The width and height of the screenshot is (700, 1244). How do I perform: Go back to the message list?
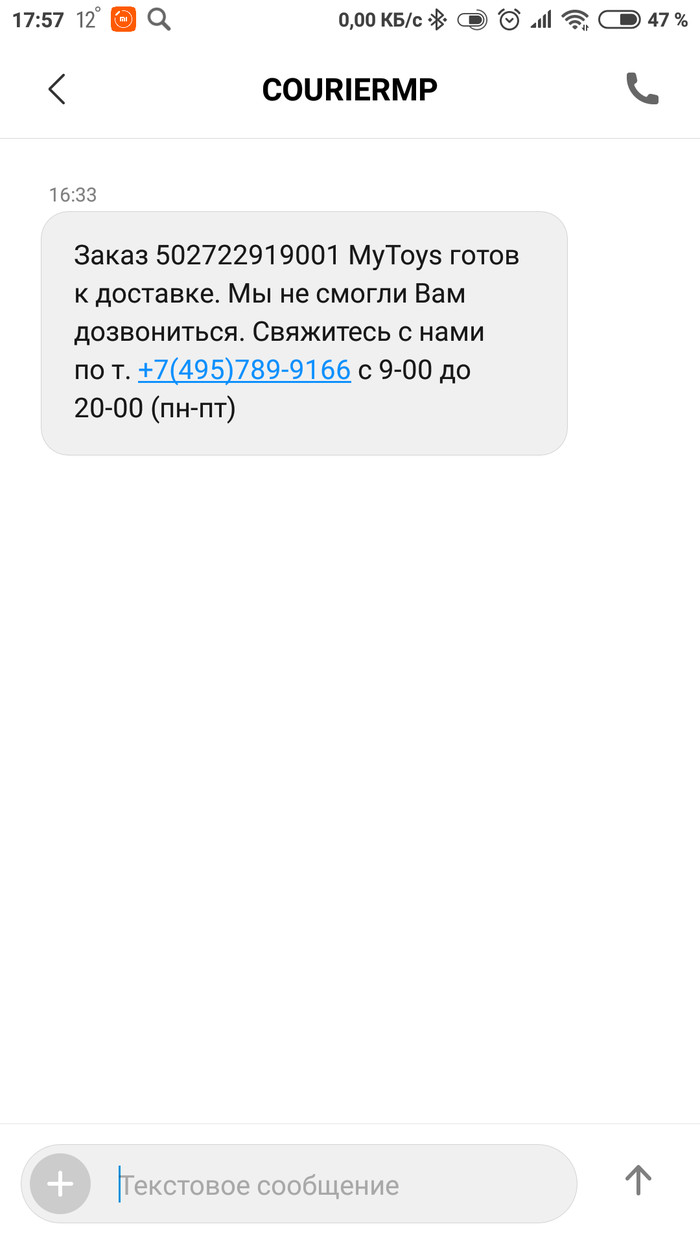(57, 89)
